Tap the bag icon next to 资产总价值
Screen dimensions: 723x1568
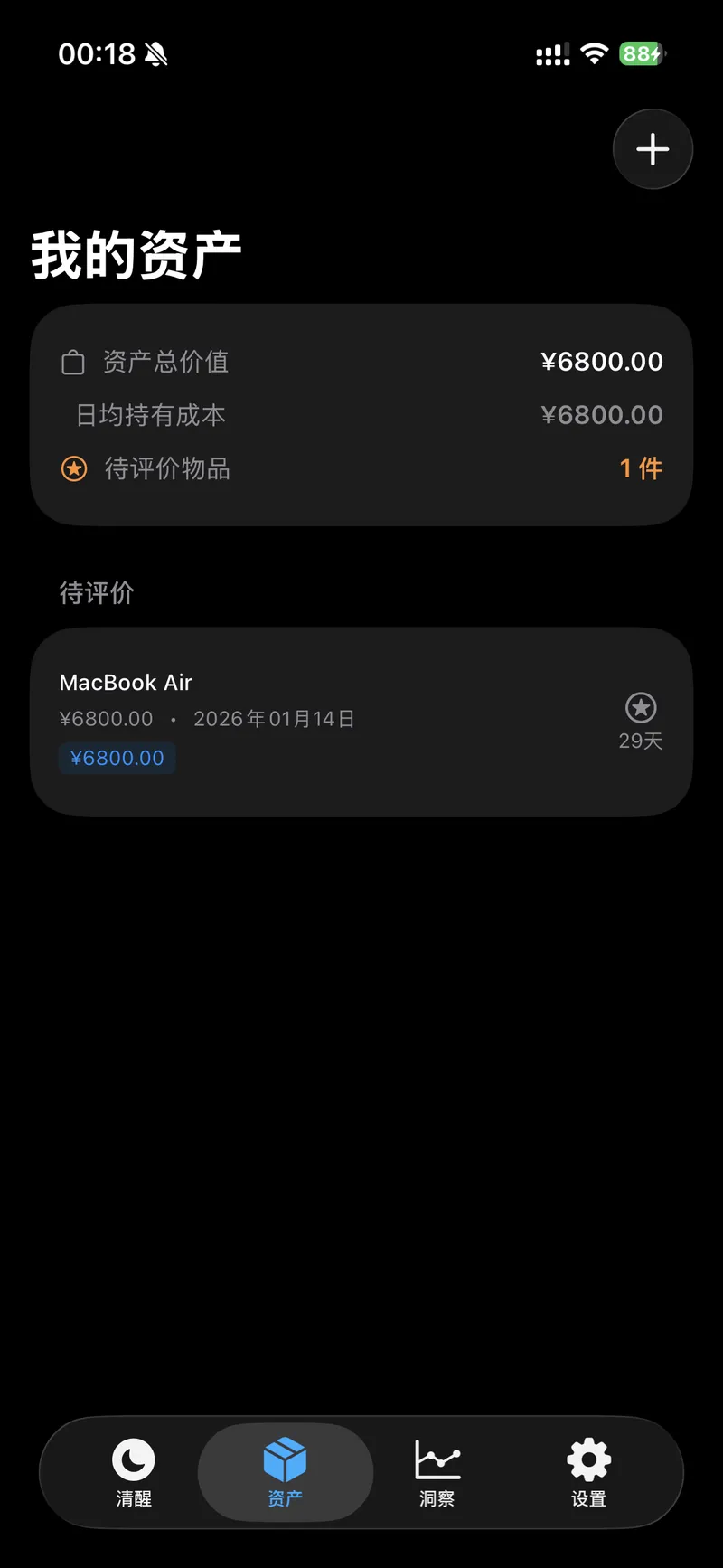coord(72,361)
